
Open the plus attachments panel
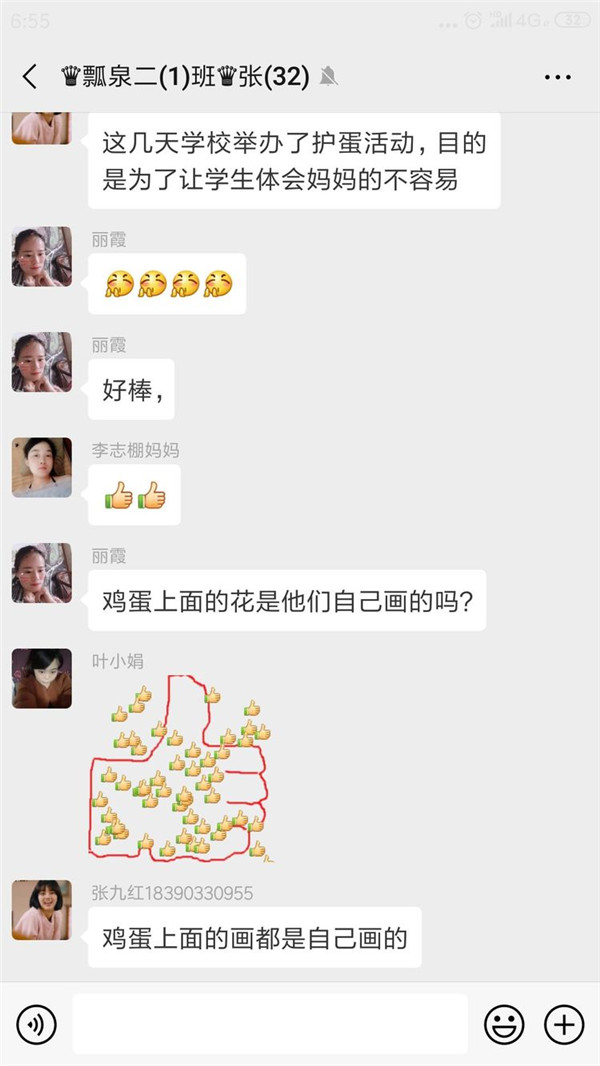coord(564,1024)
